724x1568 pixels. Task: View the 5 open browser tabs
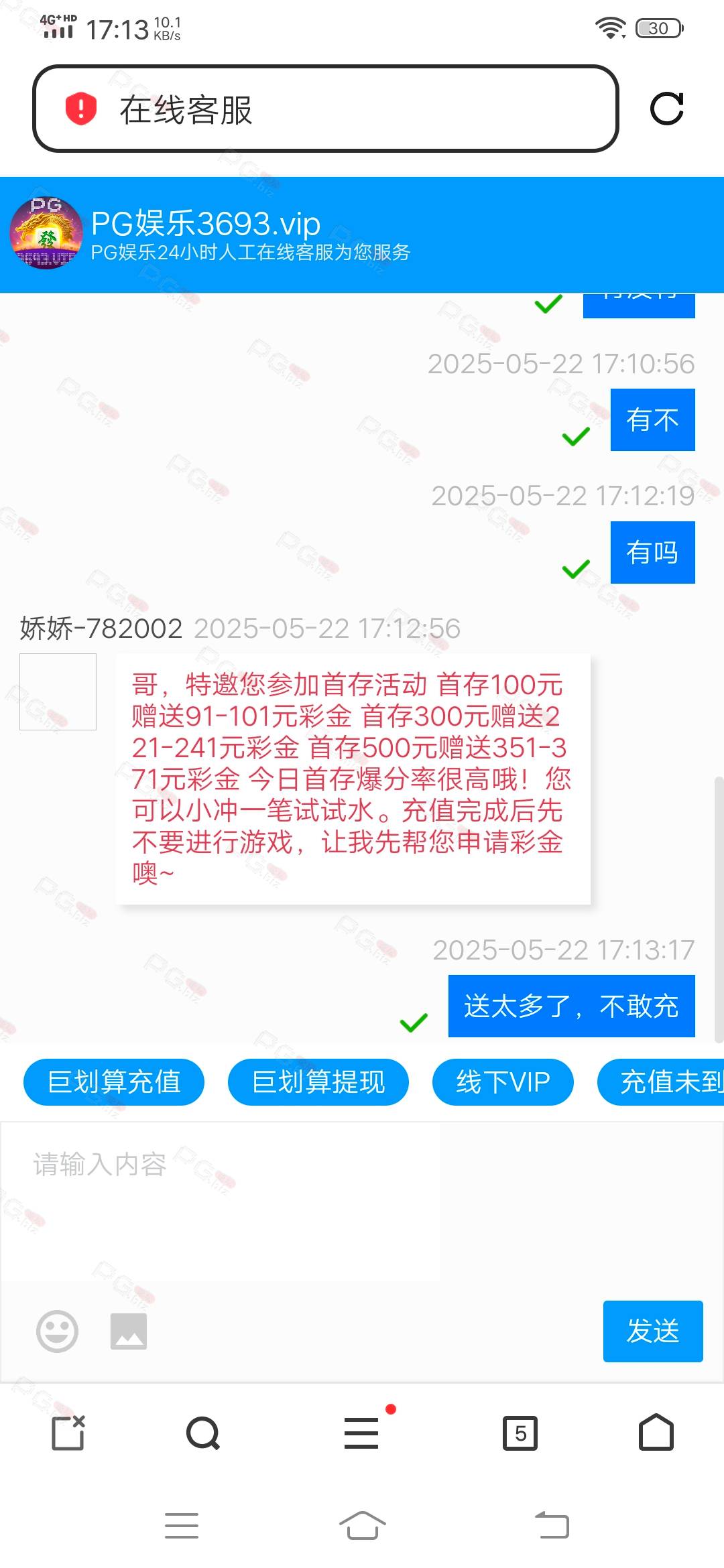pyautogui.click(x=520, y=1433)
